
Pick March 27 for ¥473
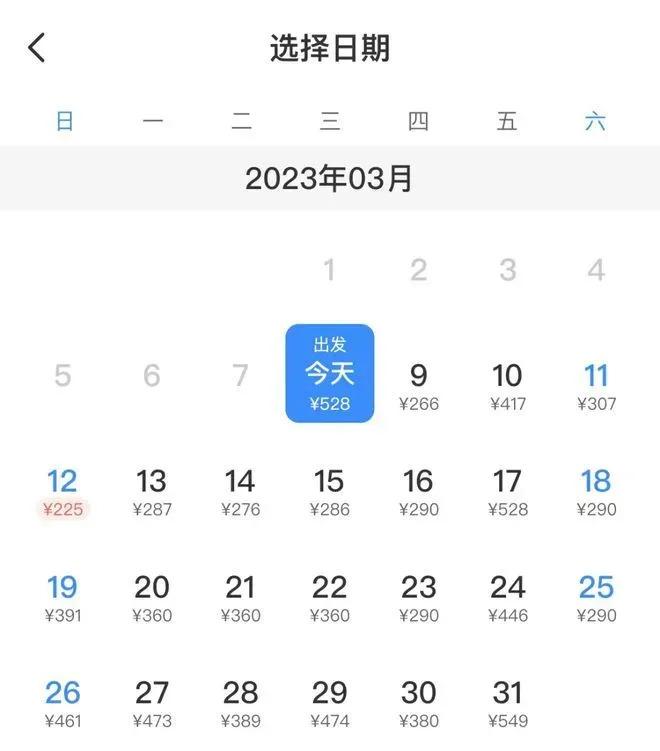pos(151,702)
